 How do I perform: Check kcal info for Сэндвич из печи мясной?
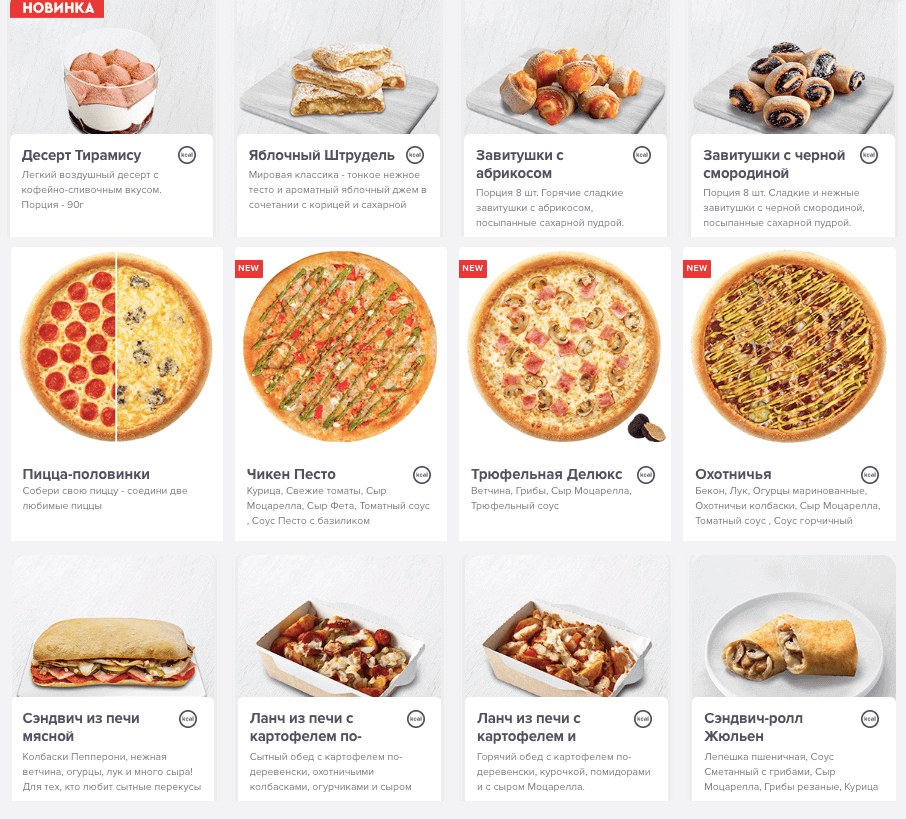[187, 718]
